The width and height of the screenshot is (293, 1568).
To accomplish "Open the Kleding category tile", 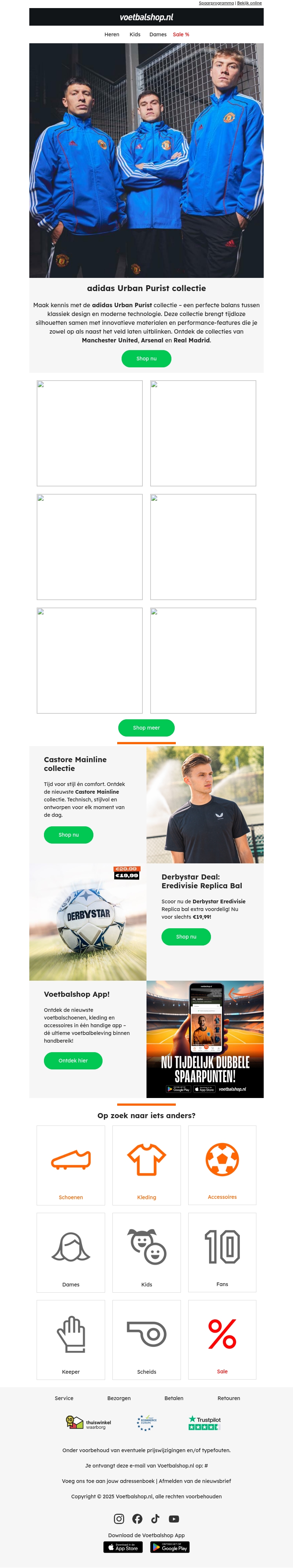I will 146,1165.
